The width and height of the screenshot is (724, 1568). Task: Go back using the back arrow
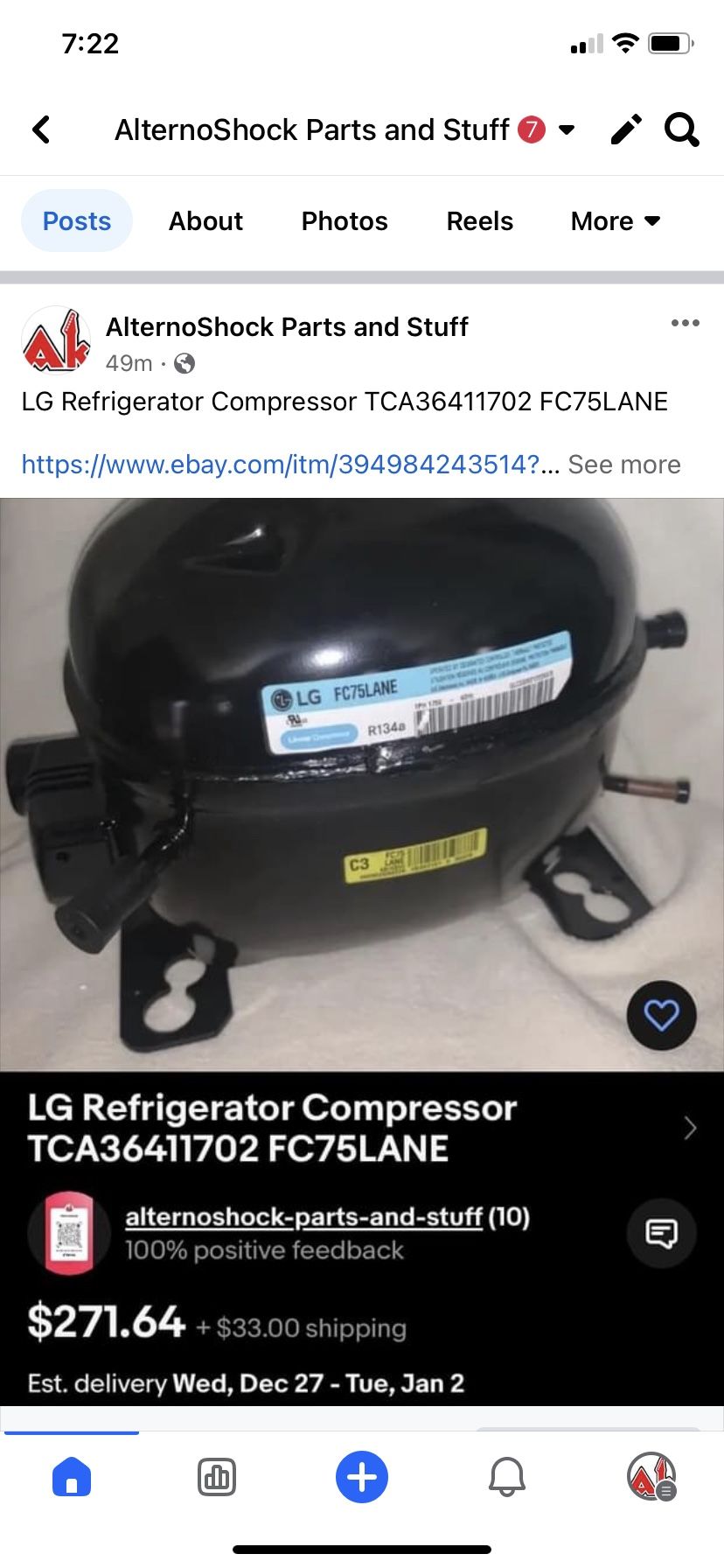point(41,129)
